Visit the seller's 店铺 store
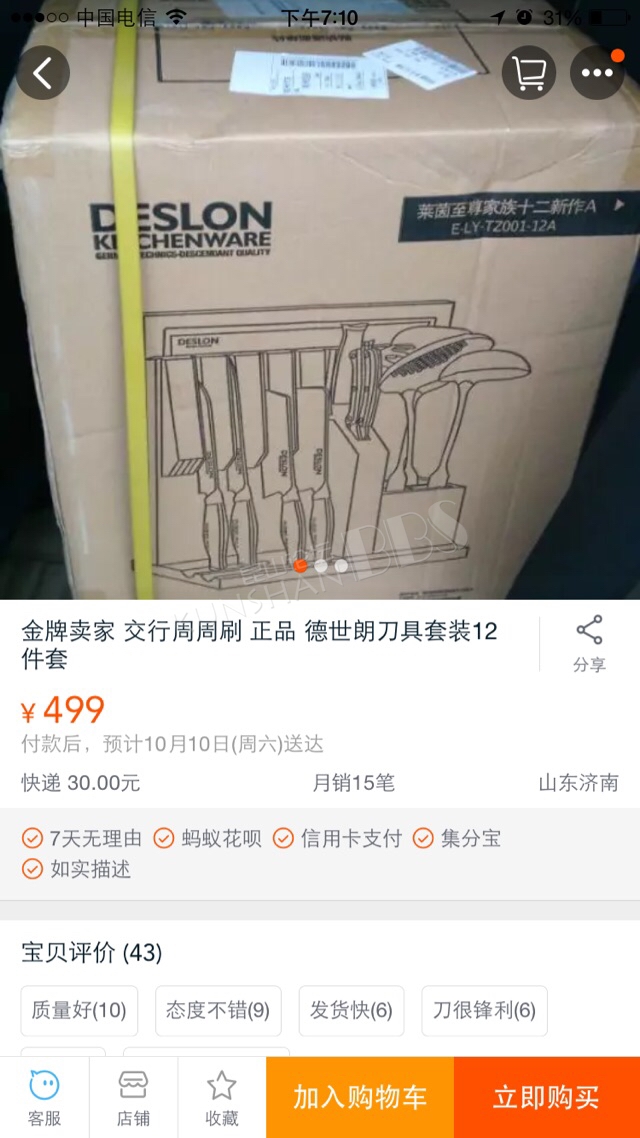 [134, 1097]
